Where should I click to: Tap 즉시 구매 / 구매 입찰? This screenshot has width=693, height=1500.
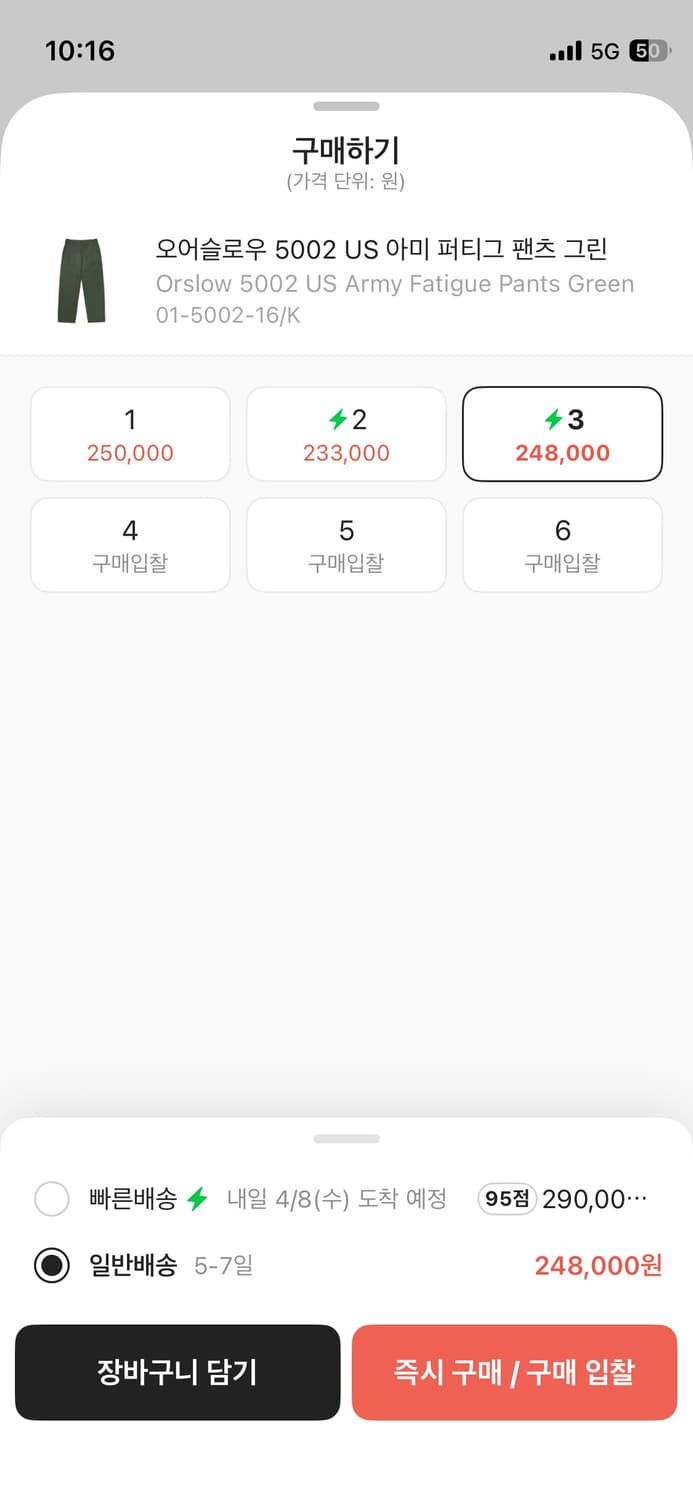pos(514,1372)
